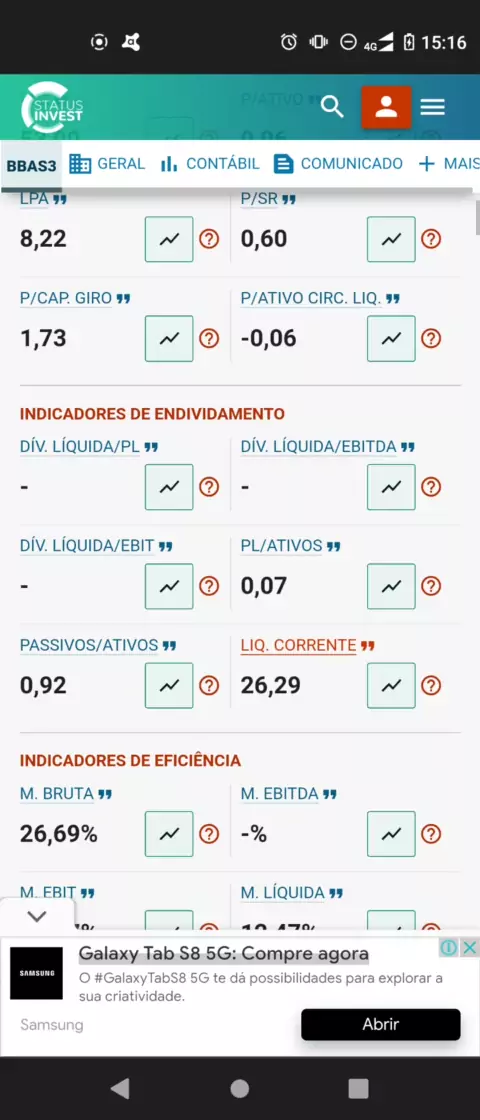Viewport: 480px width, 1120px height.
Task: Show the P/CAP. GIRO history chart
Action: 169,339
